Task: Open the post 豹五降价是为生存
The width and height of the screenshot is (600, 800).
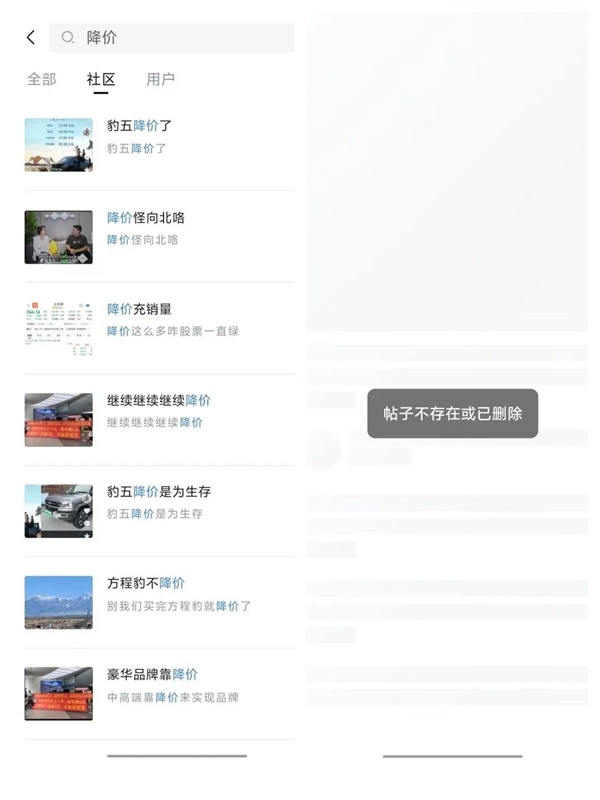Action: pyautogui.click(x=158, y=492)
